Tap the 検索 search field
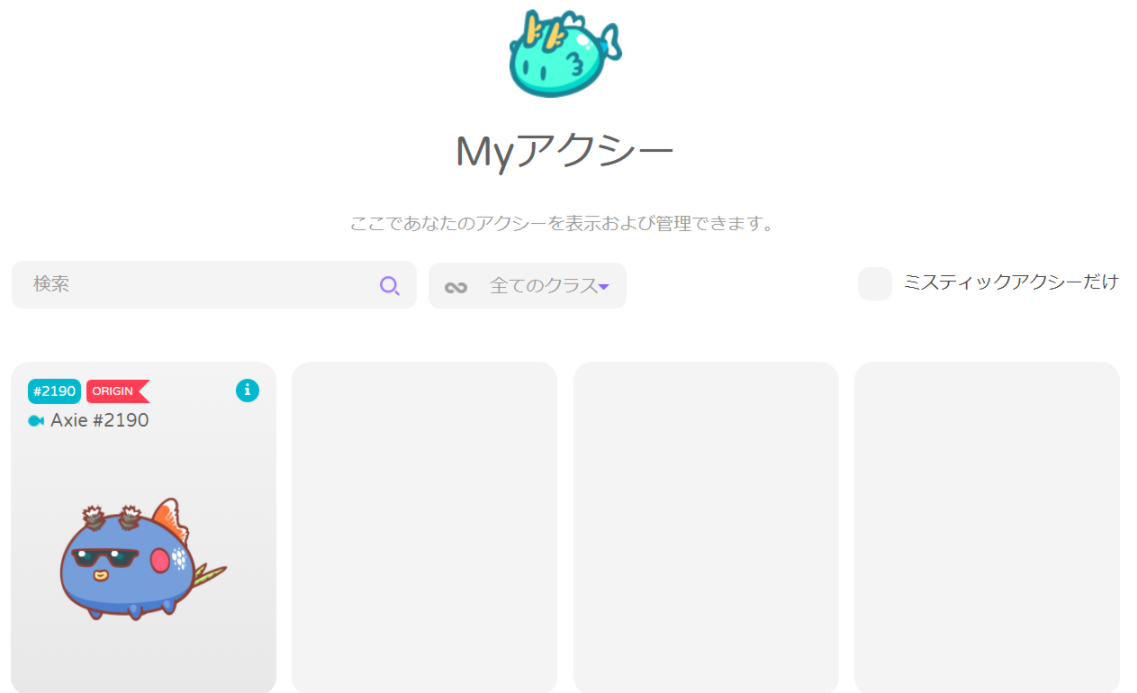This screenshot has width=1137, height=693. click(x=200, y=285)
